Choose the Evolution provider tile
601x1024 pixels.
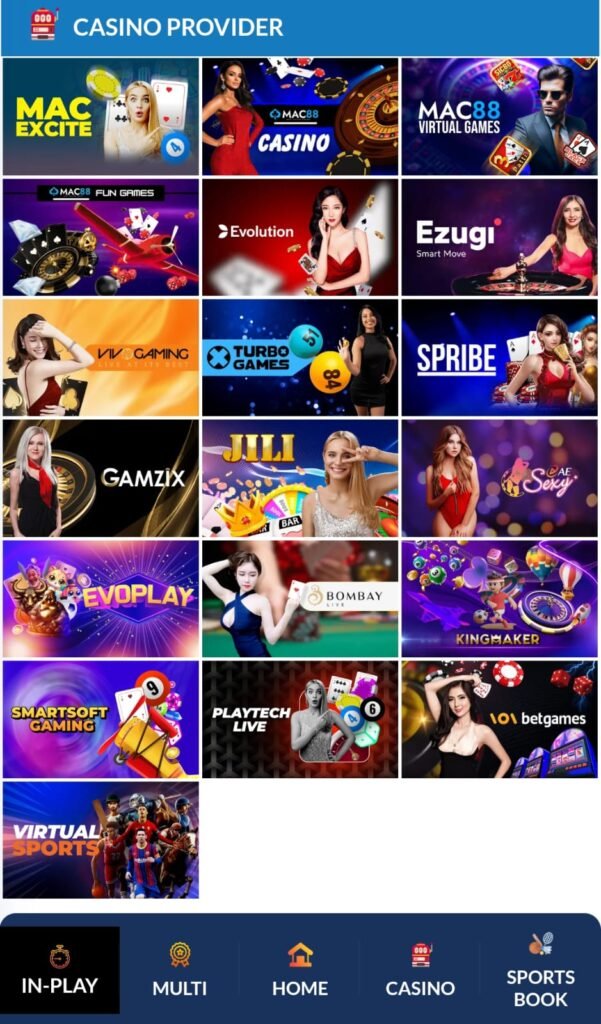coord(300,237)
